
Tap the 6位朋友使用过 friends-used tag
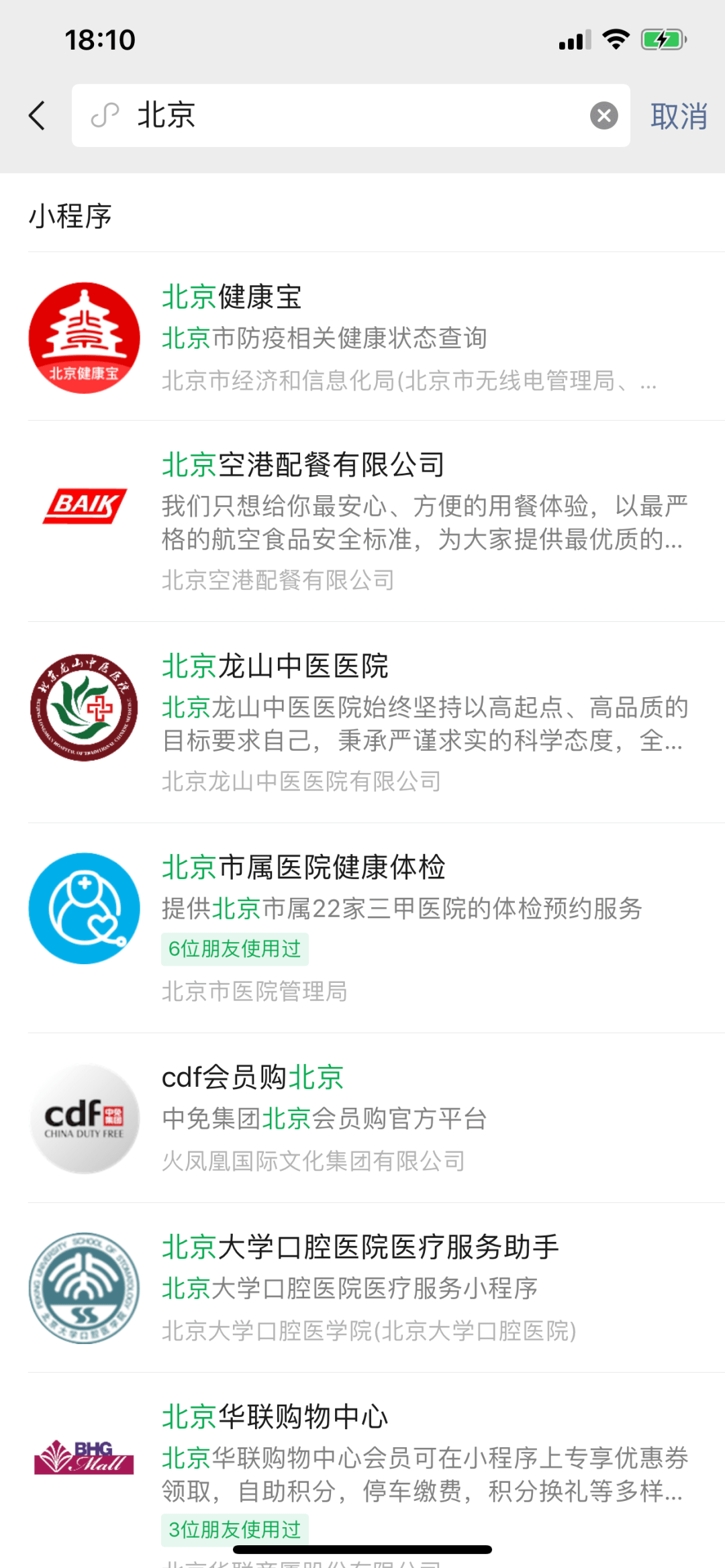click(x=234, y=948)
